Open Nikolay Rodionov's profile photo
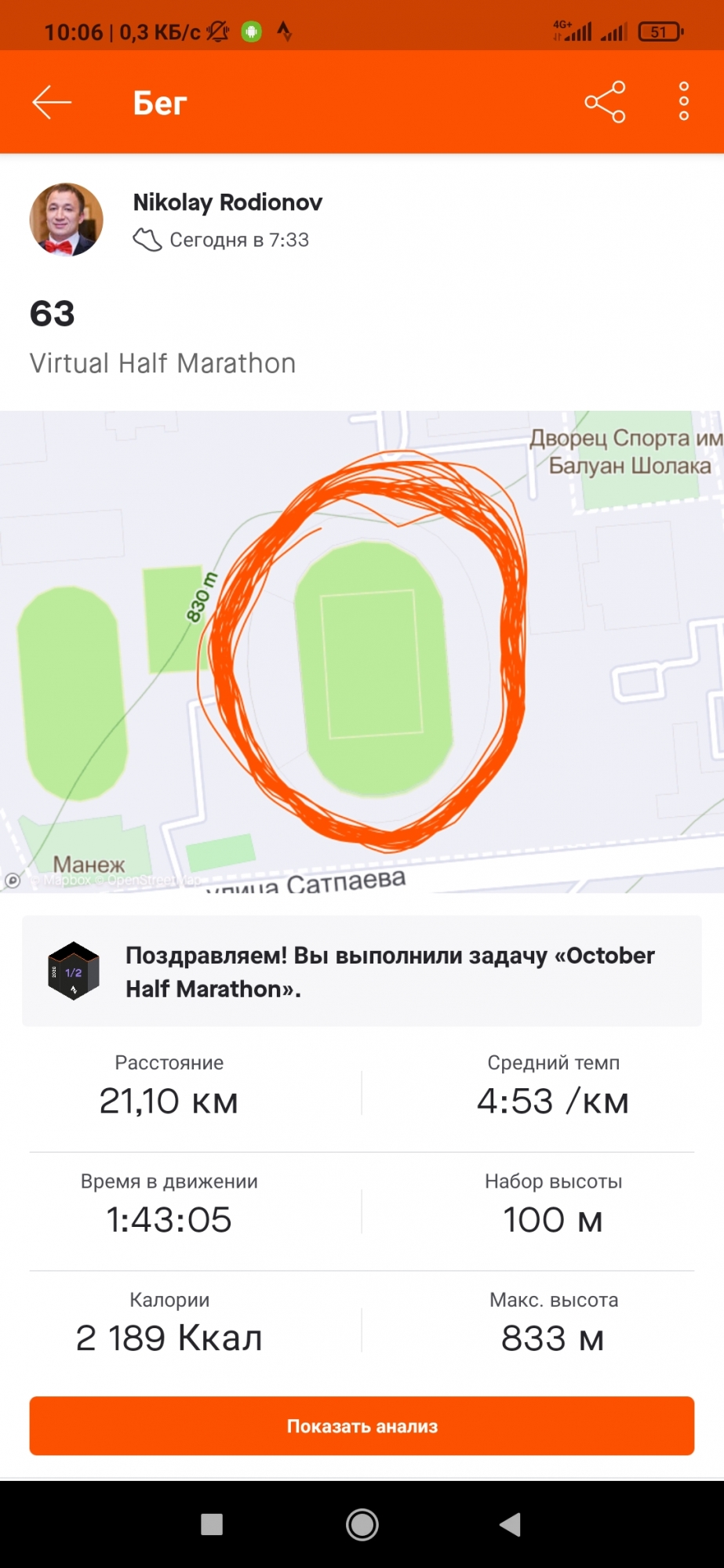This screenshot has height=1568, width=724. pos(66,220)
